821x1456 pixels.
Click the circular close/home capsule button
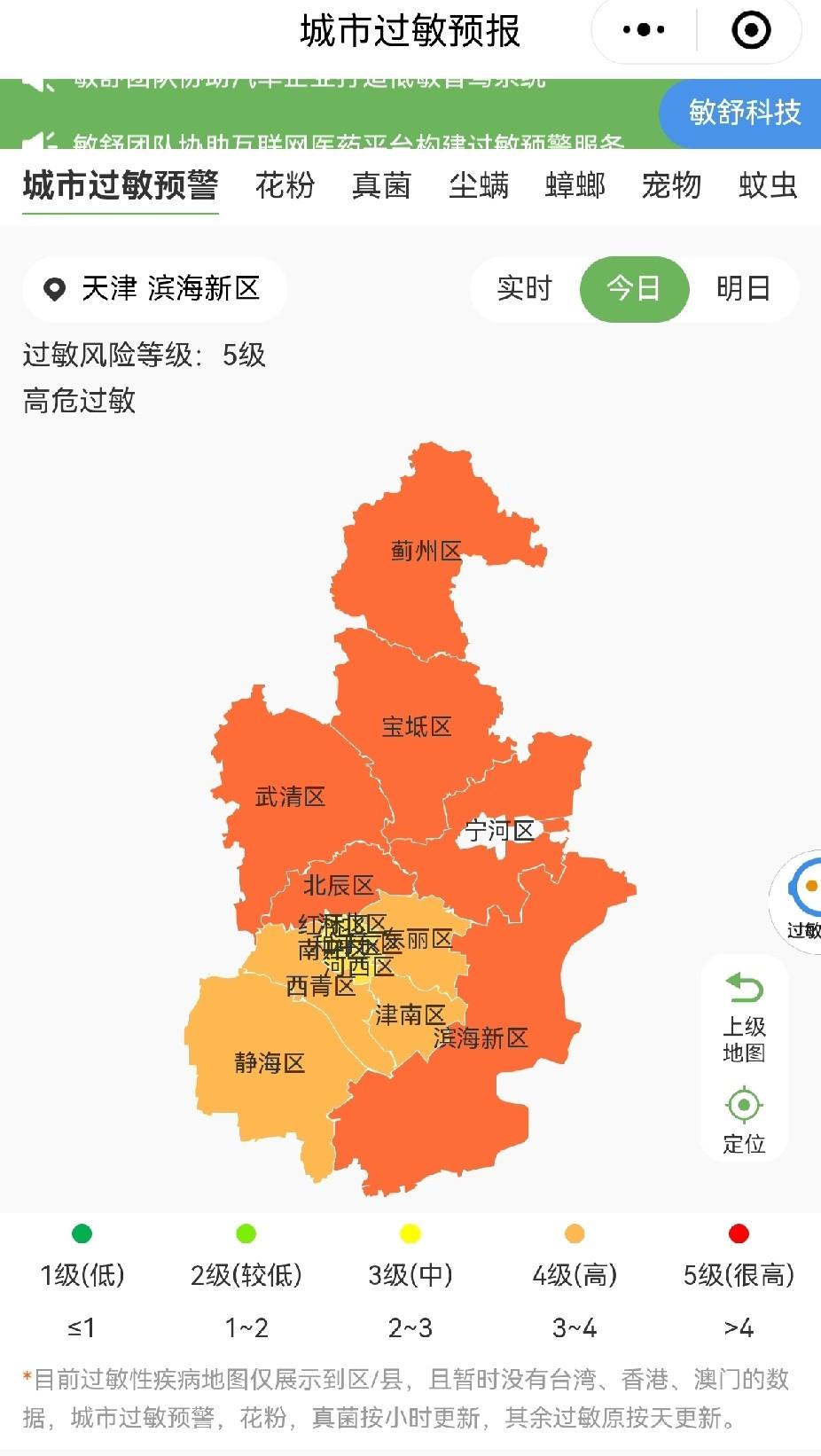(752, 29)
